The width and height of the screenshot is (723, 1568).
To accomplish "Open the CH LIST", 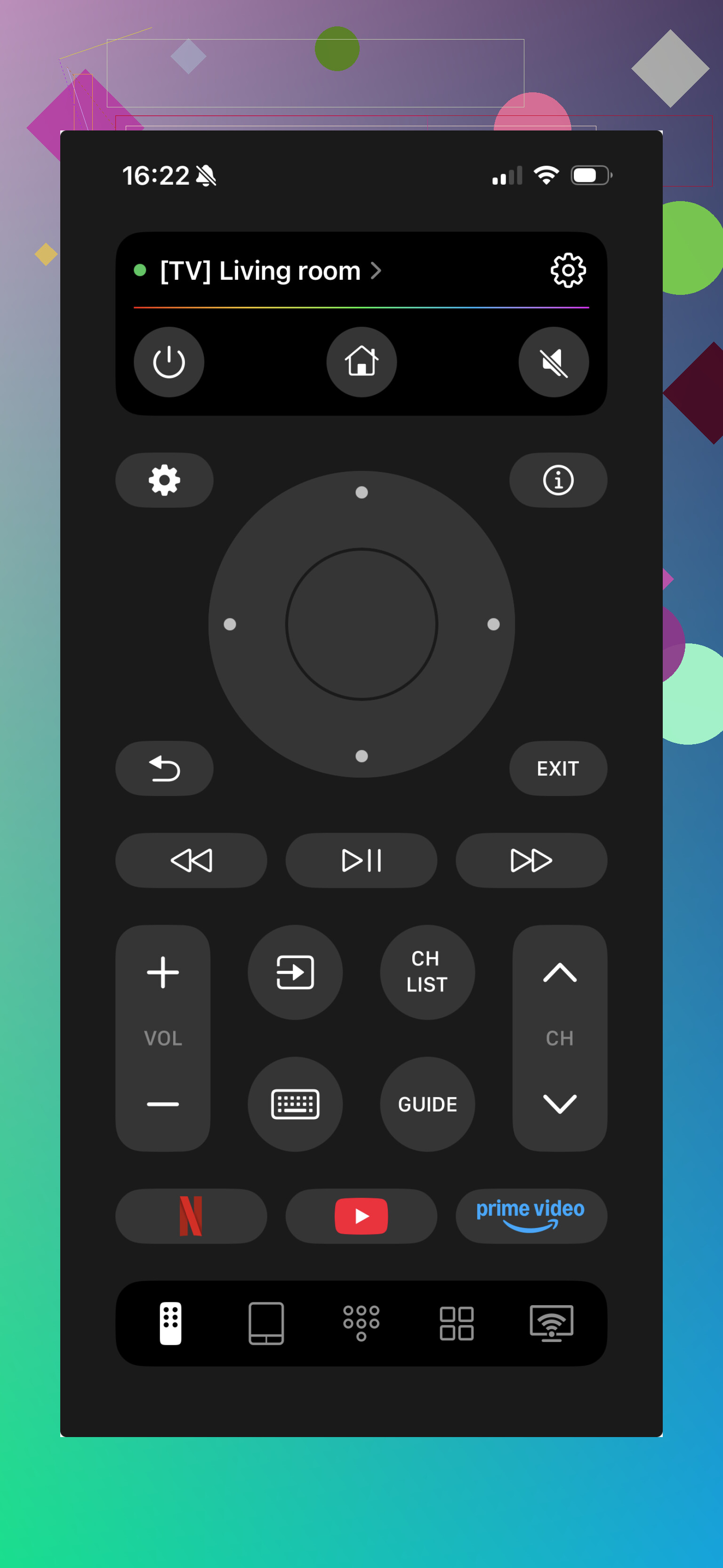I will click(x=427, y=972).
